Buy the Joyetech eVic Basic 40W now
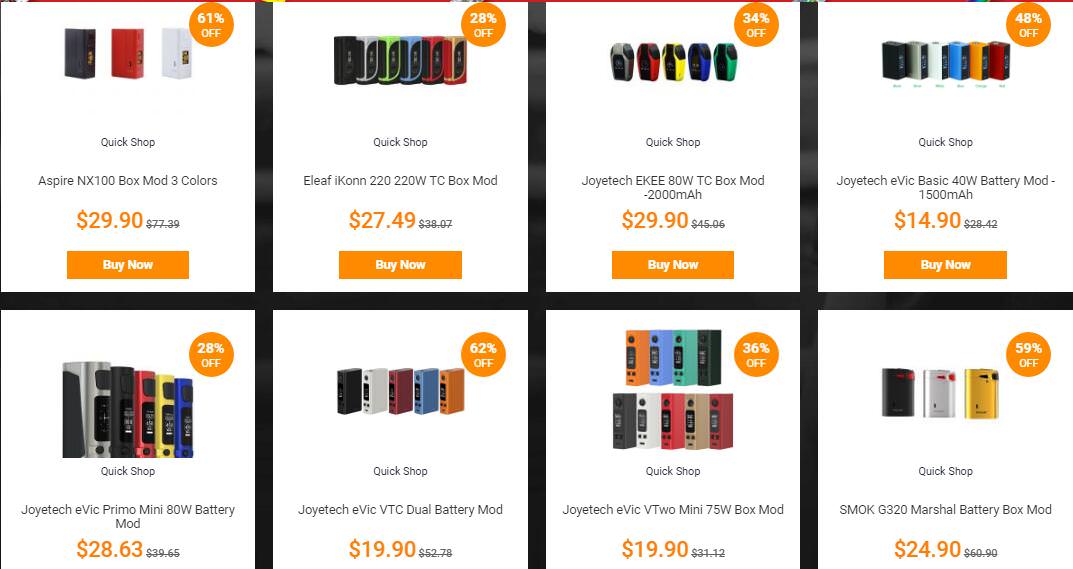The height and width of the screenshot is (569, 1073). click(945, 265)
